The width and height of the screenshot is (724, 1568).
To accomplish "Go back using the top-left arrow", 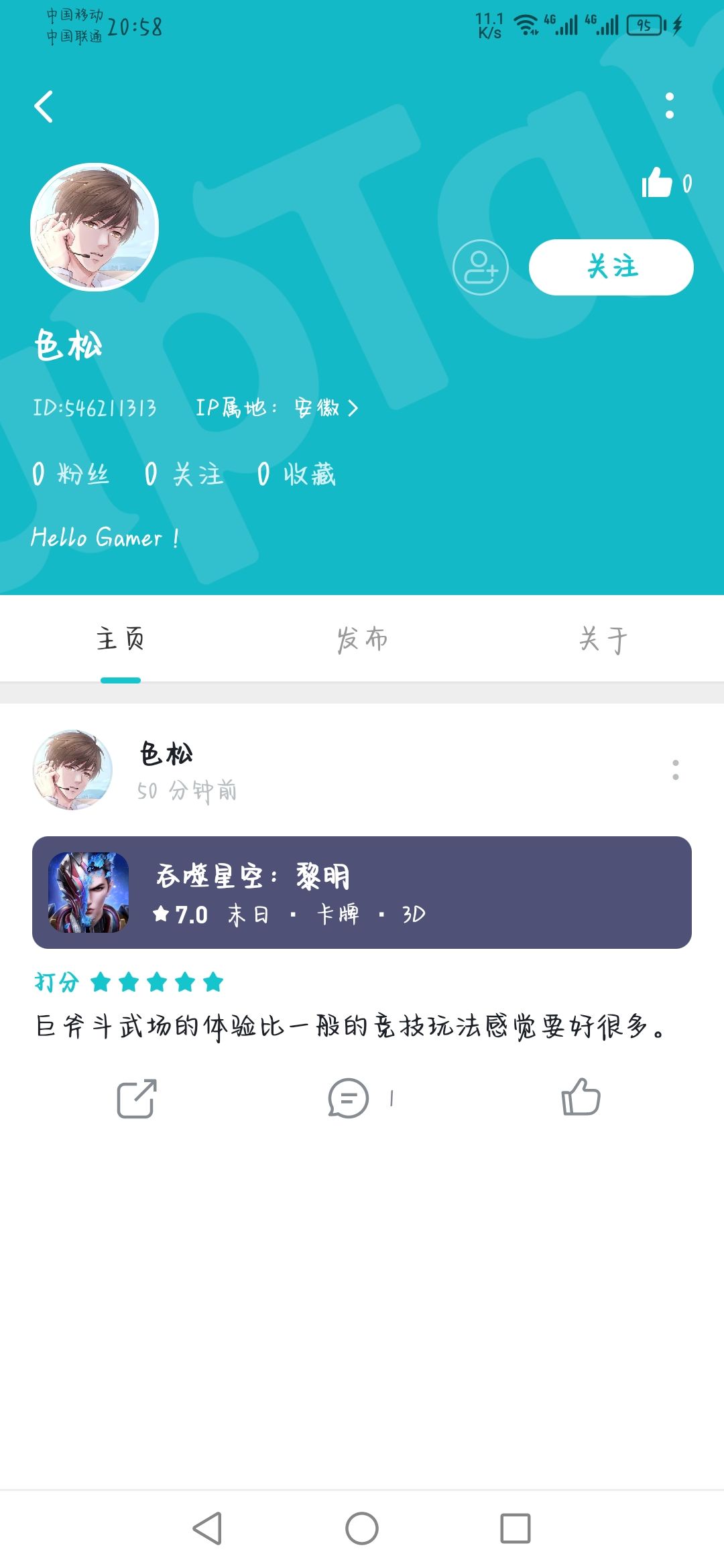I will point(44,107).
